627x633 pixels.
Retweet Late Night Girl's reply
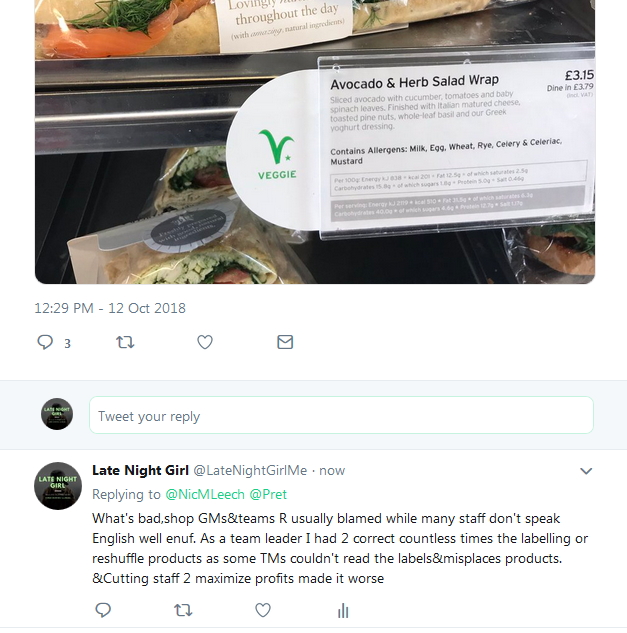pyautogui.click(x=183, y=610)
